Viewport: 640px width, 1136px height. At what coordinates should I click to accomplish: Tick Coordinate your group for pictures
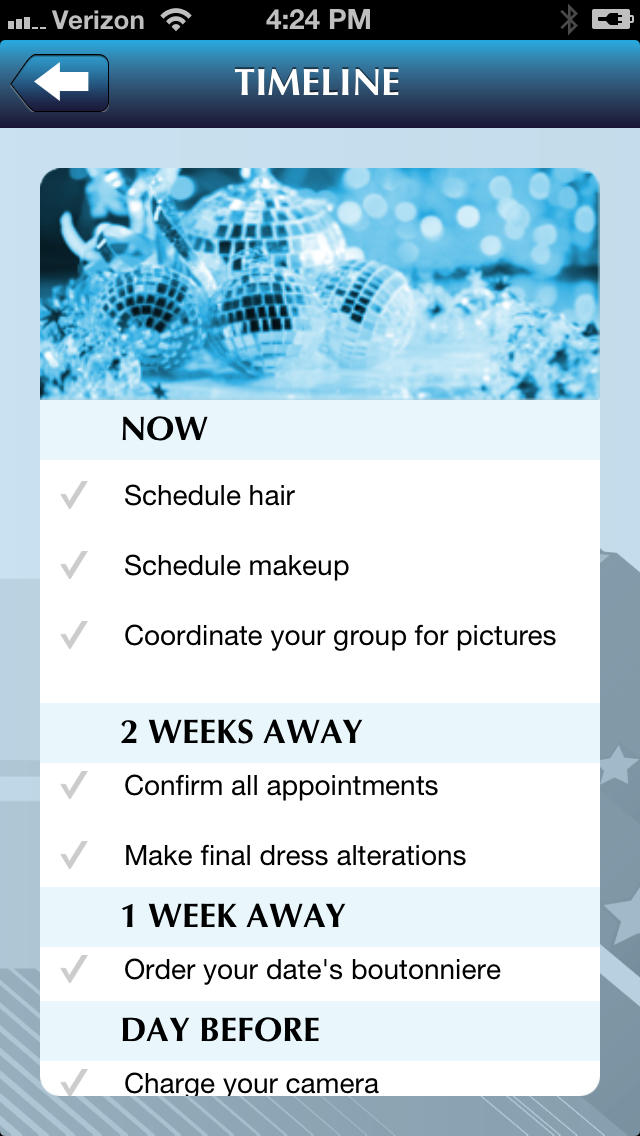click(74, 635)
